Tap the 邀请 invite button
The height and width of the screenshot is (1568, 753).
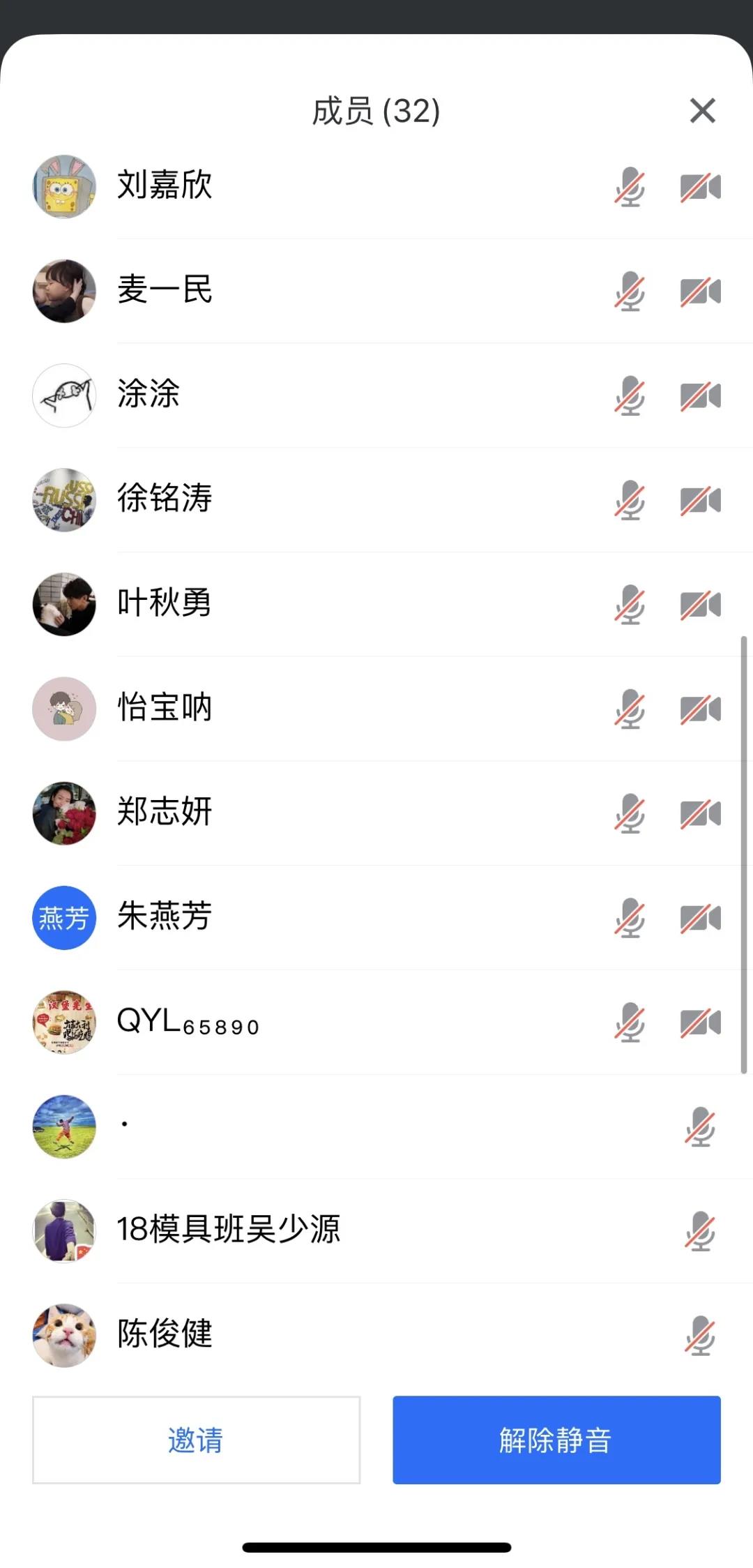(196, 1440)
